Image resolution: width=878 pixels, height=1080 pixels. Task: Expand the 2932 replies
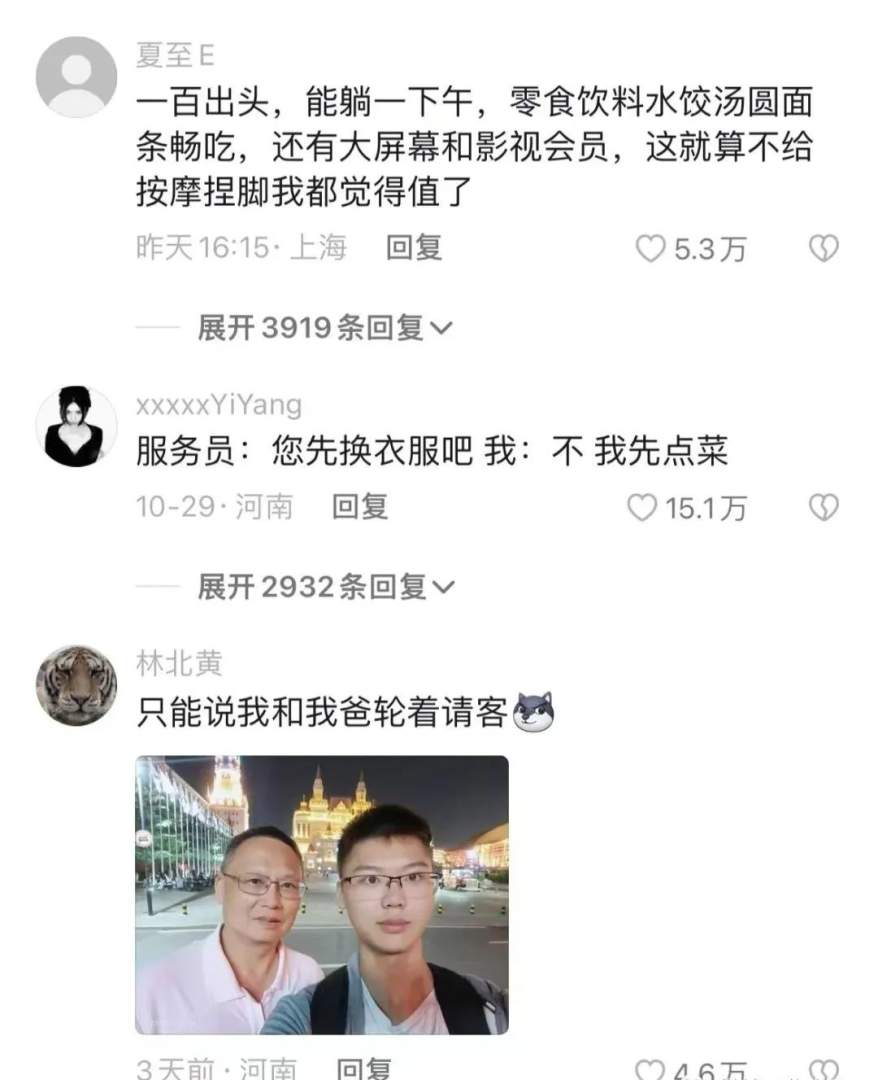324,587
